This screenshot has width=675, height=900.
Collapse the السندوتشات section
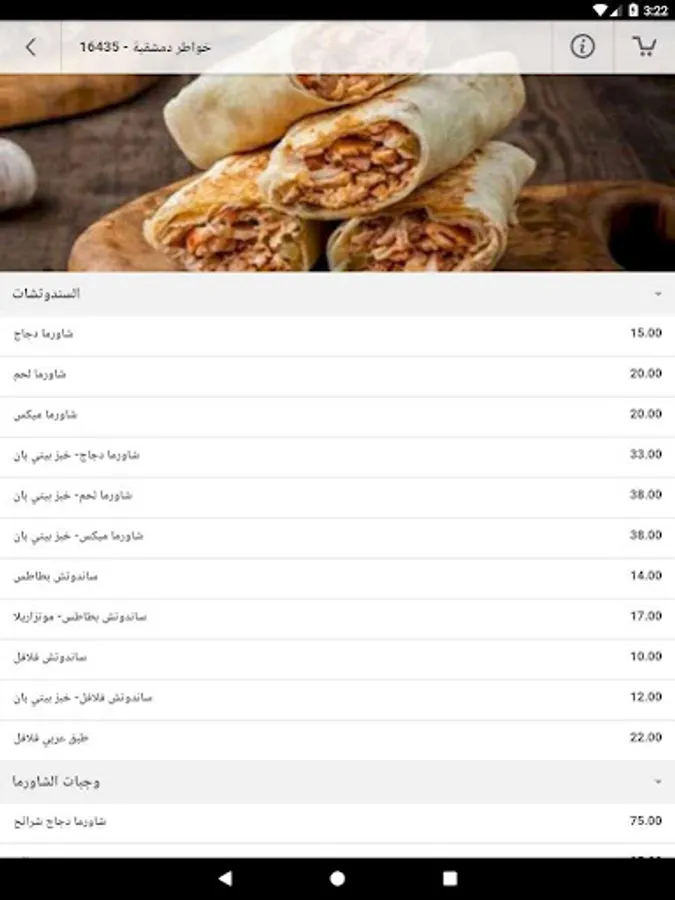657,294
